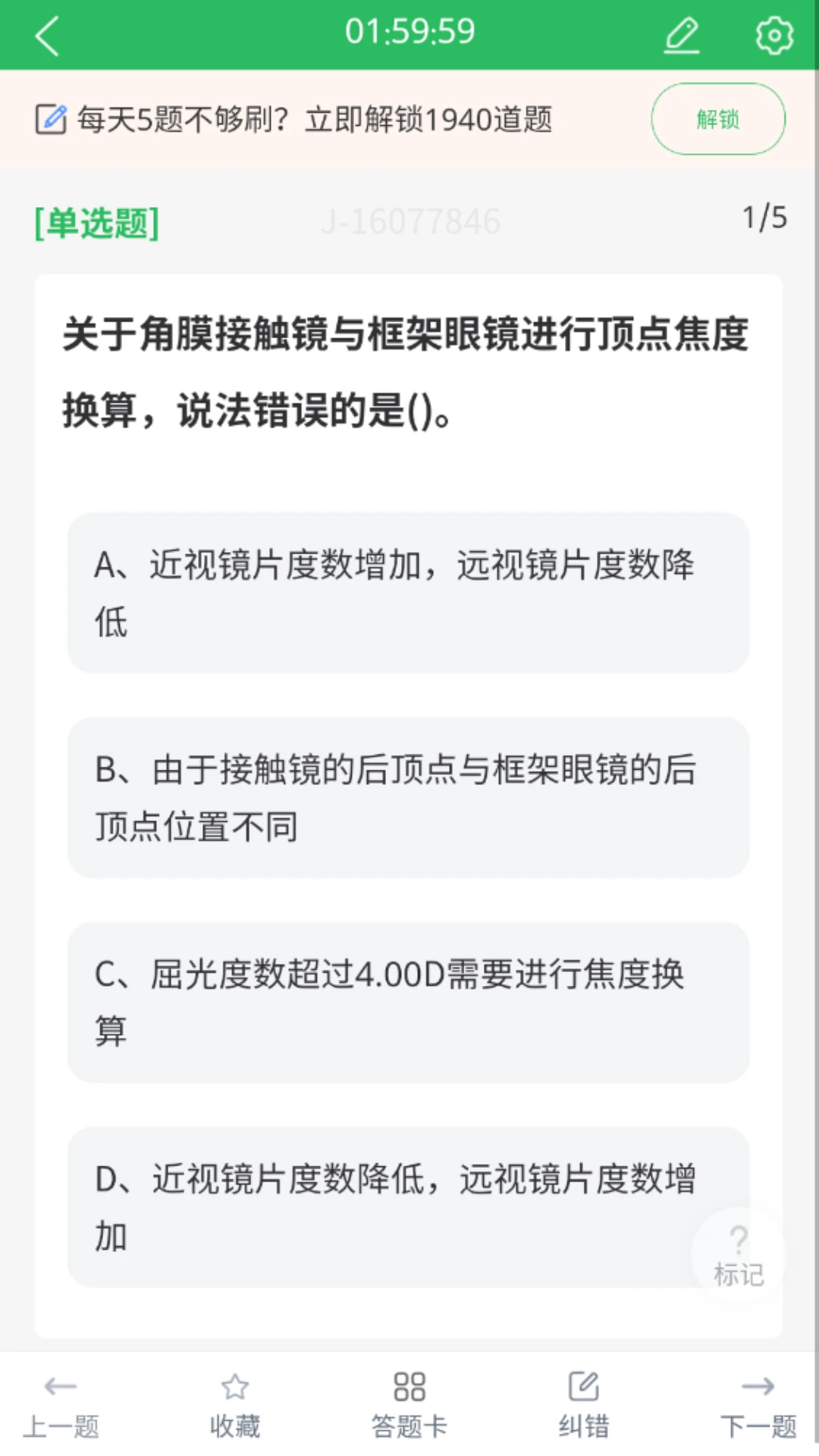Tap the 标记 mark label
Screen dimensions: 819x1456
[x=739, y=1276]
